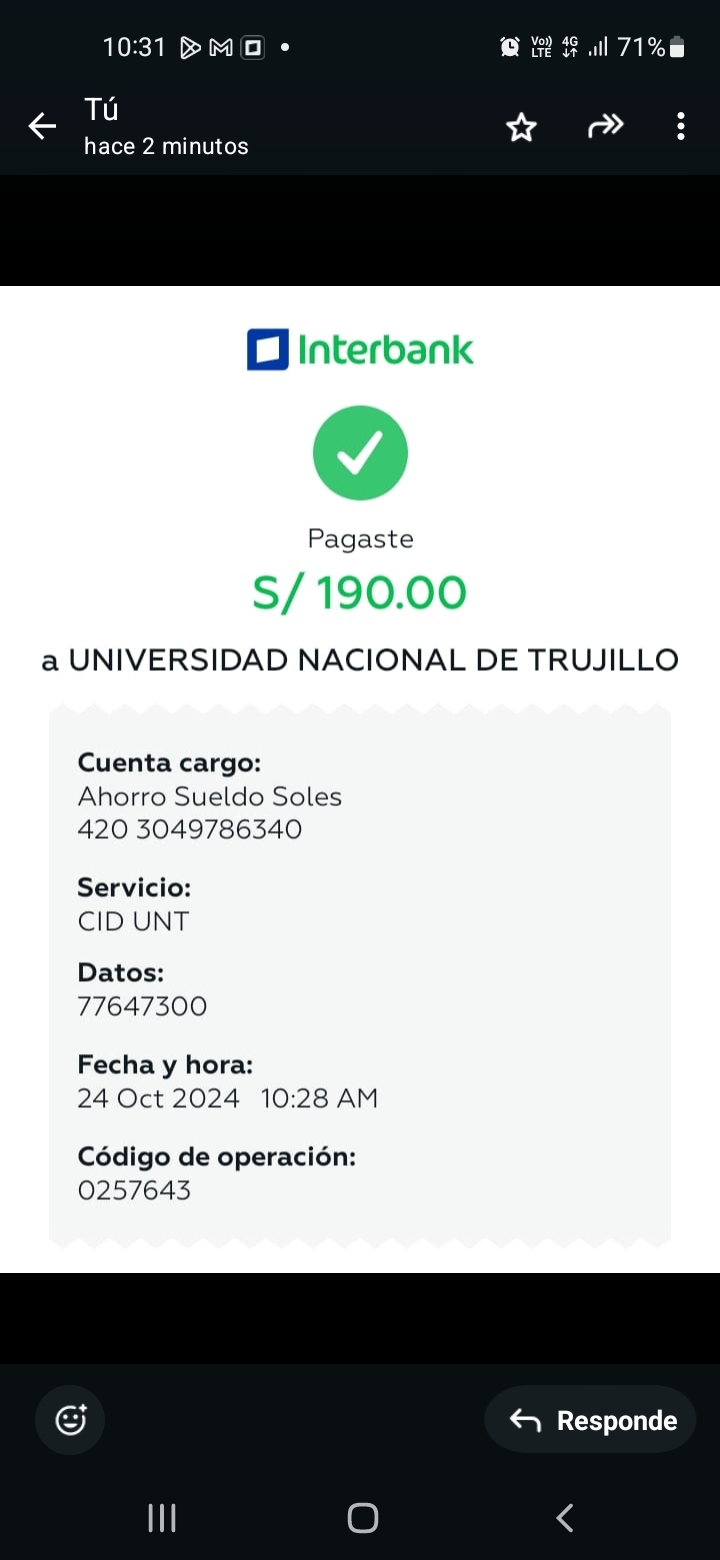The height and width of the screenshot is (1560, 720).
Task: Star this image message
Action: (521, 127)
